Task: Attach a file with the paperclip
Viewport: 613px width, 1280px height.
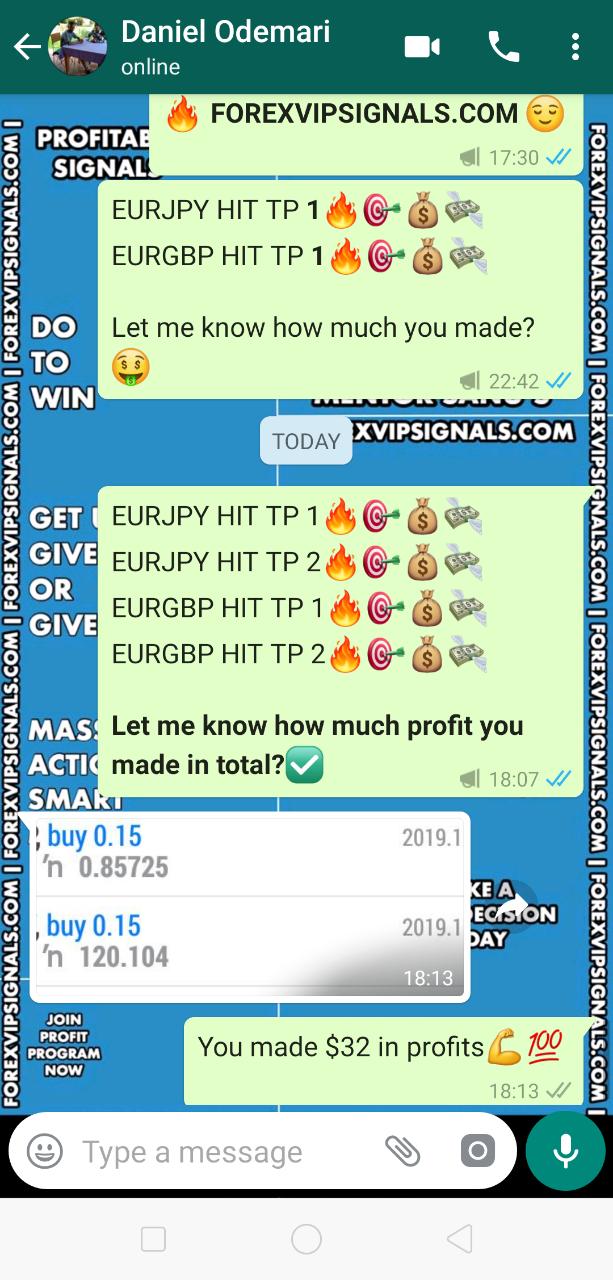Action: pos(402,1152)
